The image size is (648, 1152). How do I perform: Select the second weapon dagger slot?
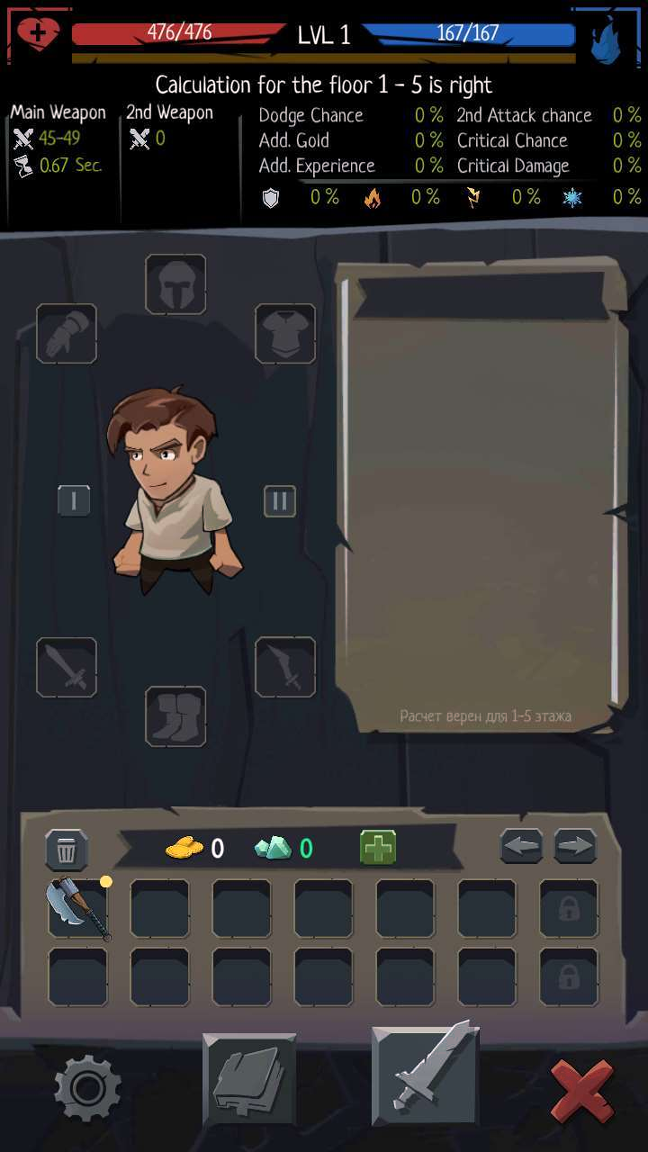point(285,667)
